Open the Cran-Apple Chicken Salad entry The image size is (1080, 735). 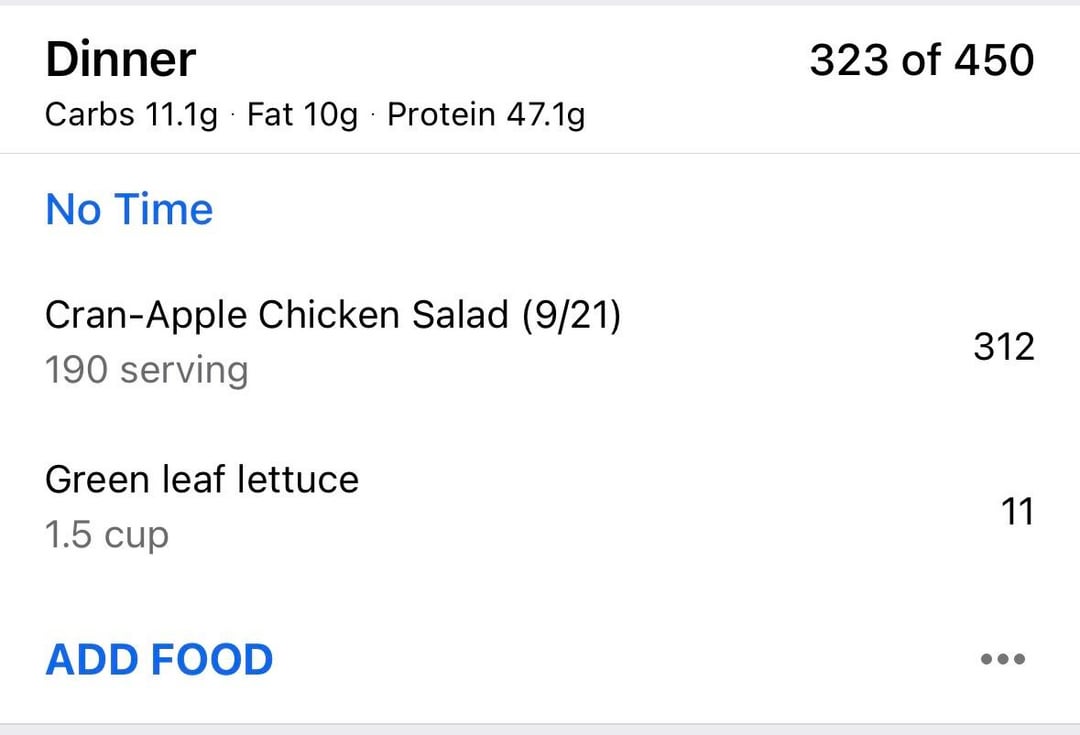click(x=333, y=341)
